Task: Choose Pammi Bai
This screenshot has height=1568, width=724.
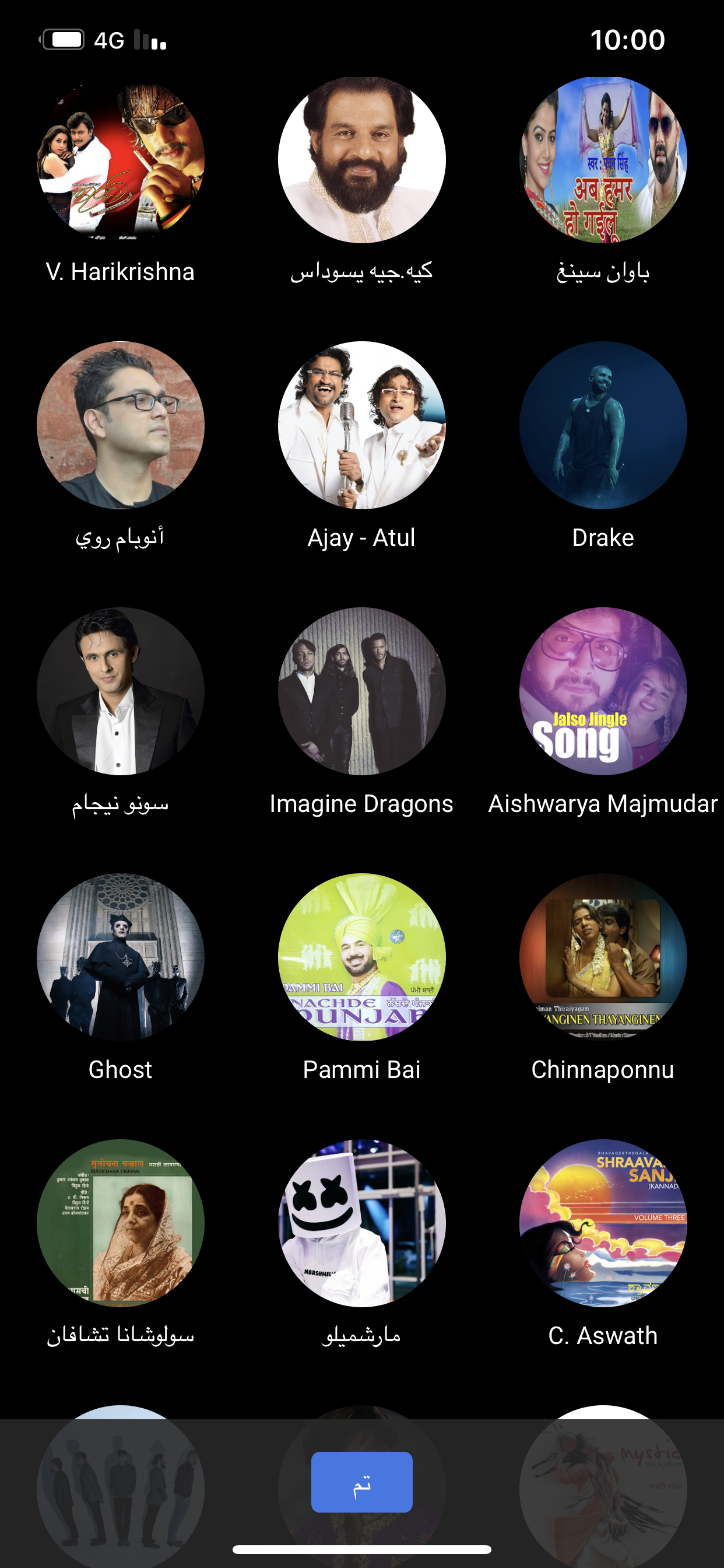Action: [x=361, y=957]
